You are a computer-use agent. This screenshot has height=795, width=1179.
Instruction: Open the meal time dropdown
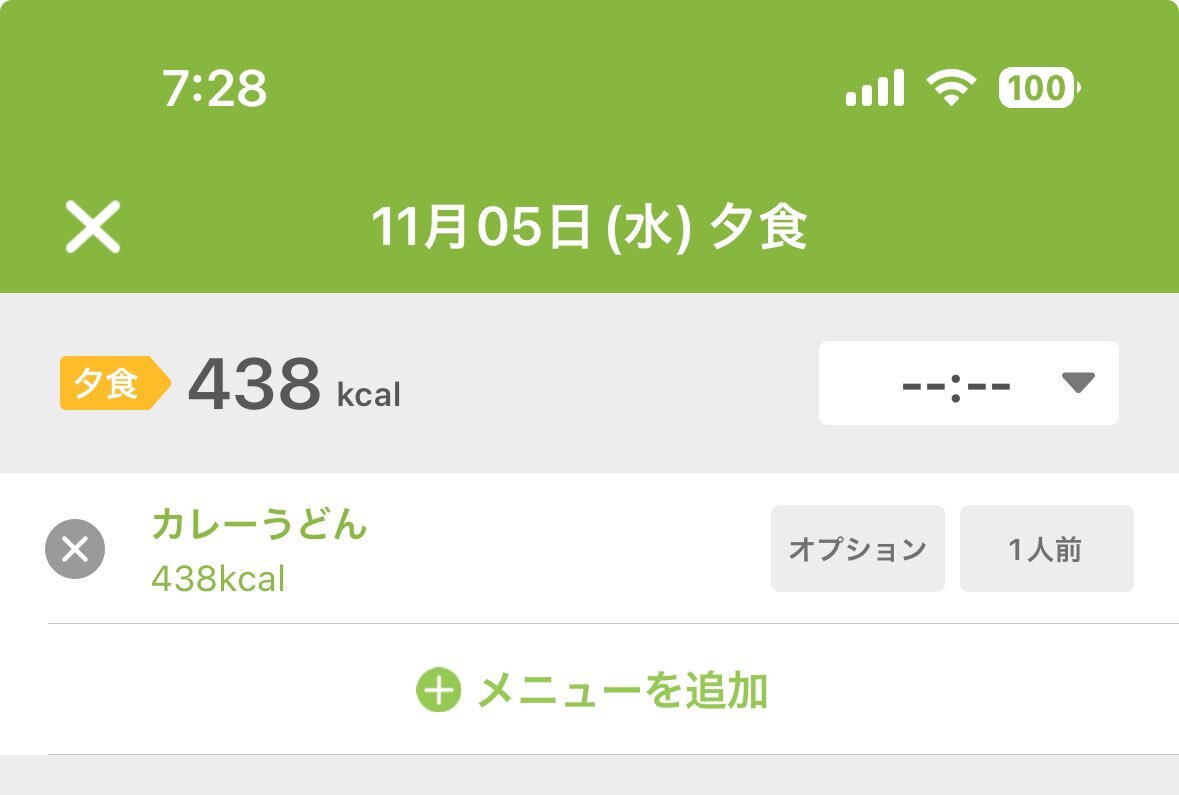point(967,383)
